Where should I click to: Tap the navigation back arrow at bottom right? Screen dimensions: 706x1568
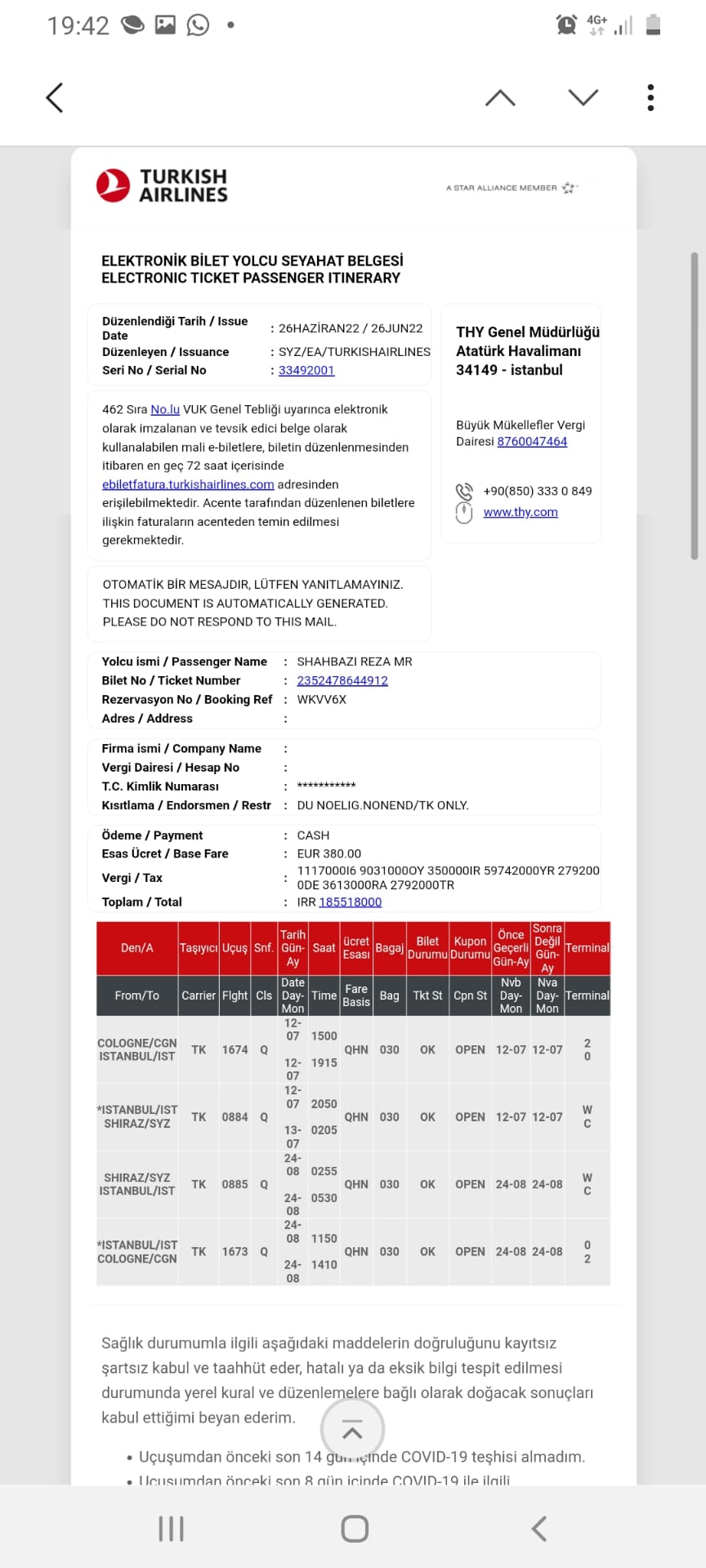pyautogui.click(x=535, y=1526)
